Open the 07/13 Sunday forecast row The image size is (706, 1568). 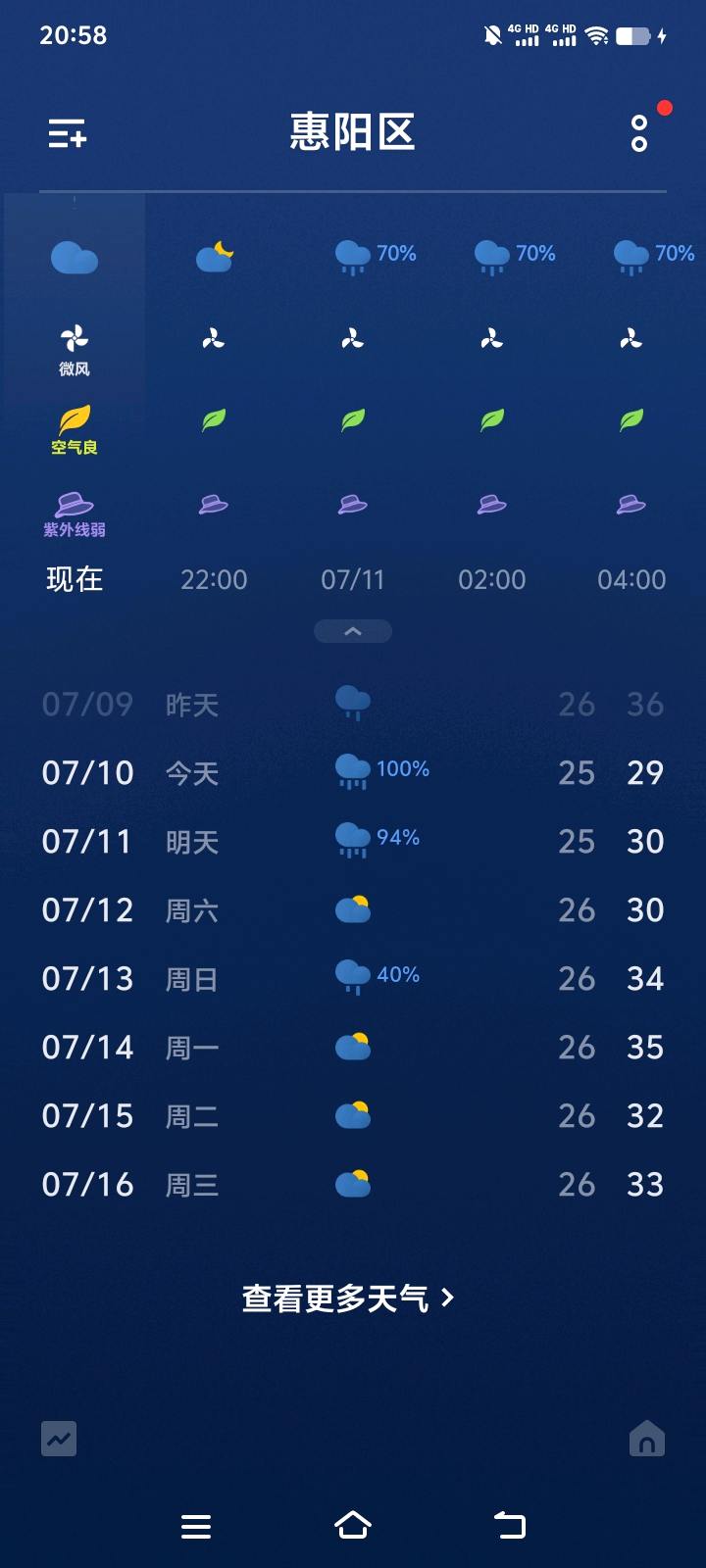click(353, 978)
